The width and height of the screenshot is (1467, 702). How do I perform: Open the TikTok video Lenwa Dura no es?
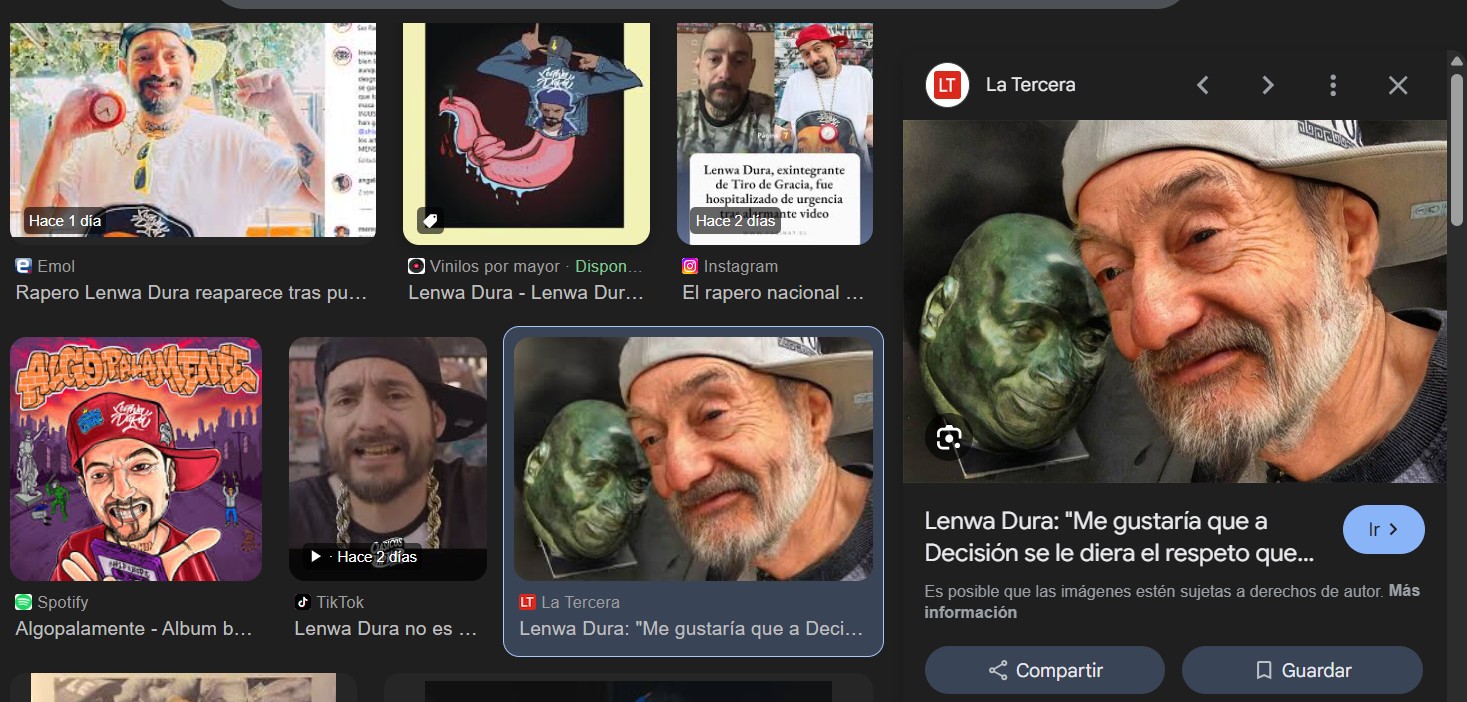(386, 629)
